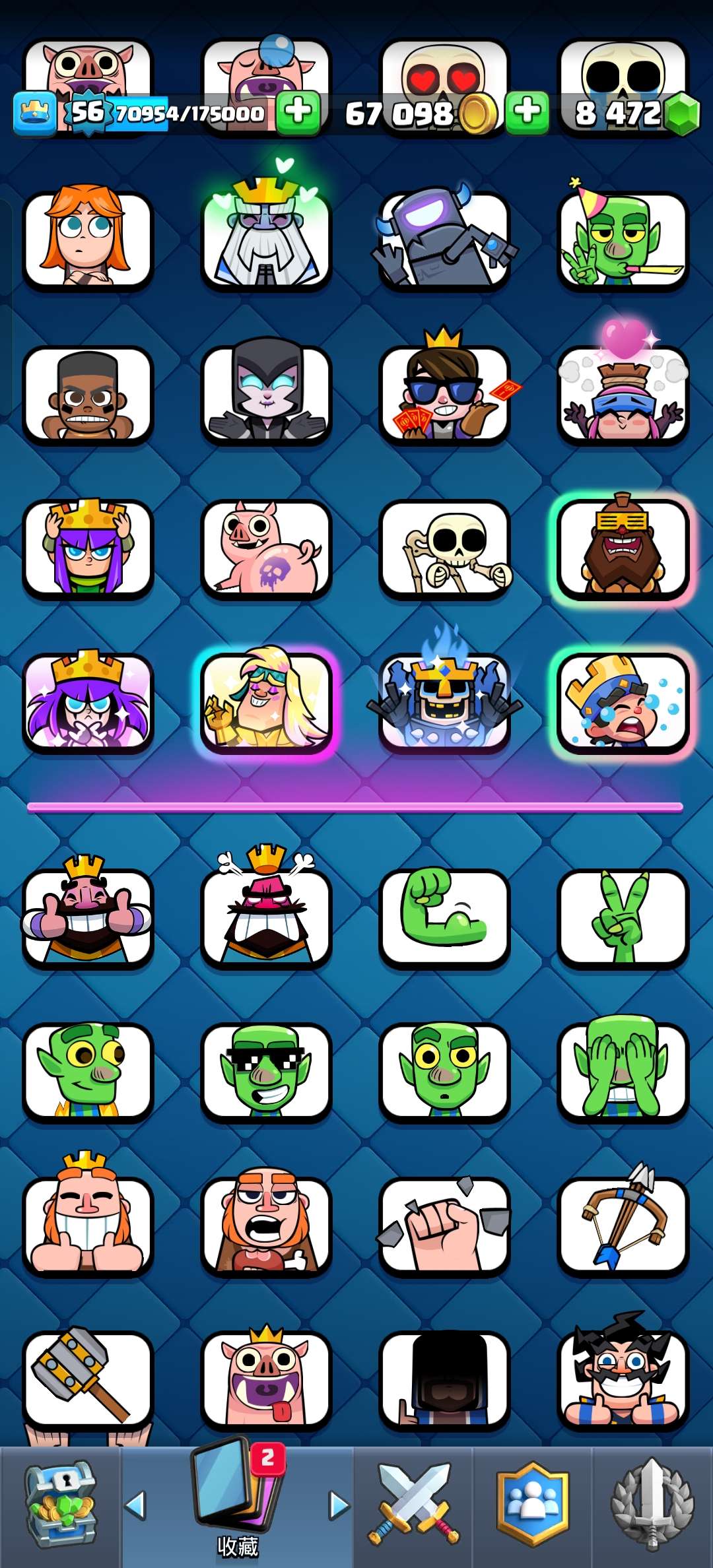
Task: Pick the king thumbs-up emote
Action: click(88, 916)
